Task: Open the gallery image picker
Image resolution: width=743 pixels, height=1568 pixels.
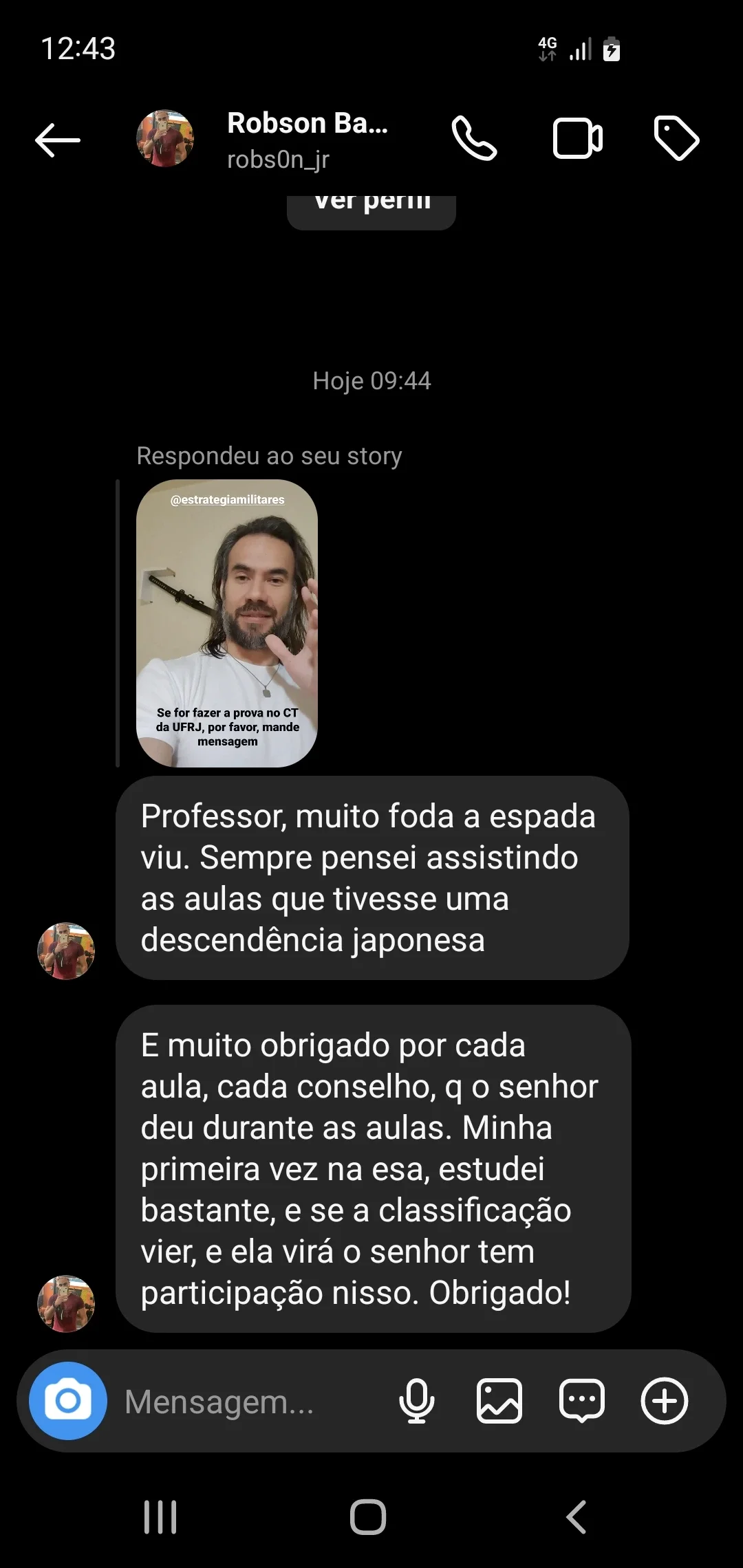Action: [499, 1401]
